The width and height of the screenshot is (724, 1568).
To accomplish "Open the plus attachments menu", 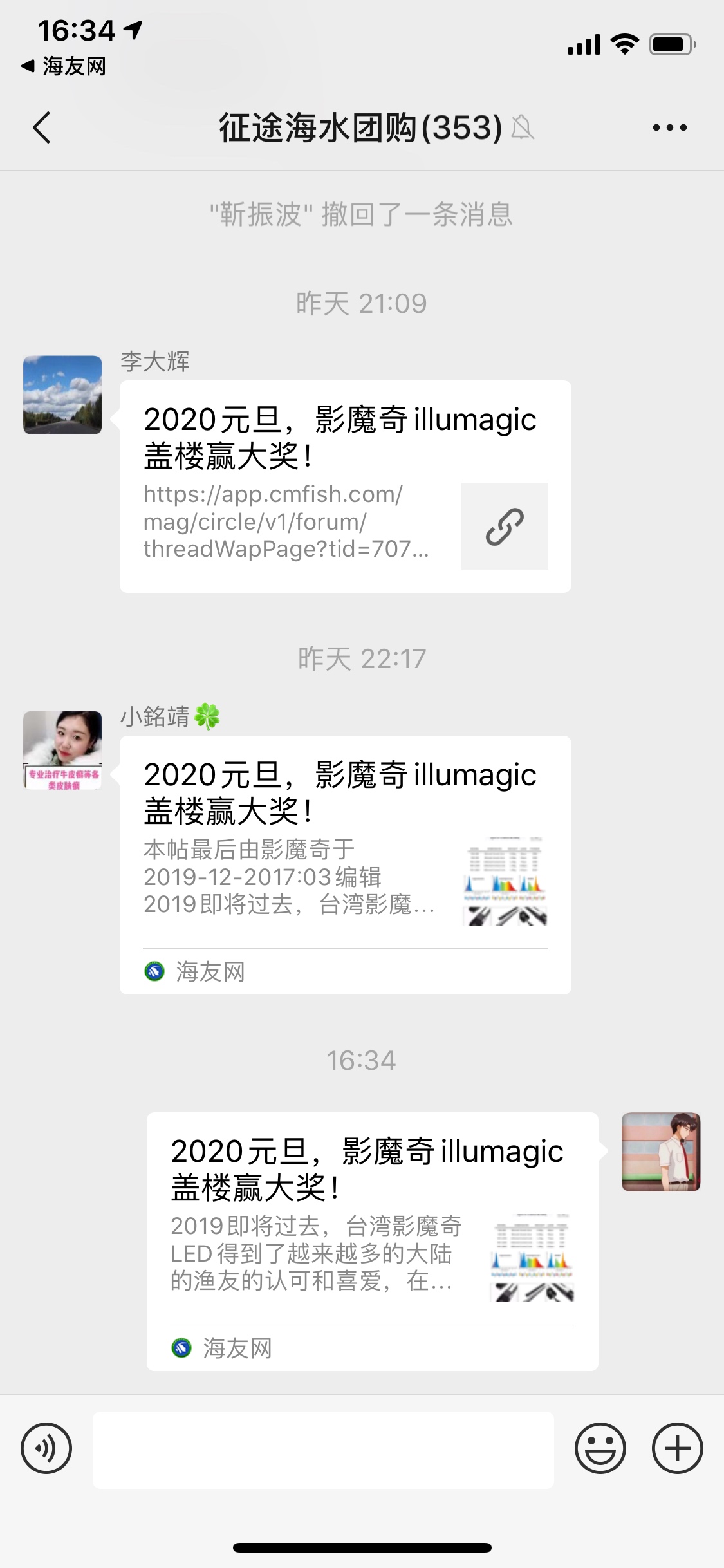I will pyautogui.click(x=677, y=1449).
